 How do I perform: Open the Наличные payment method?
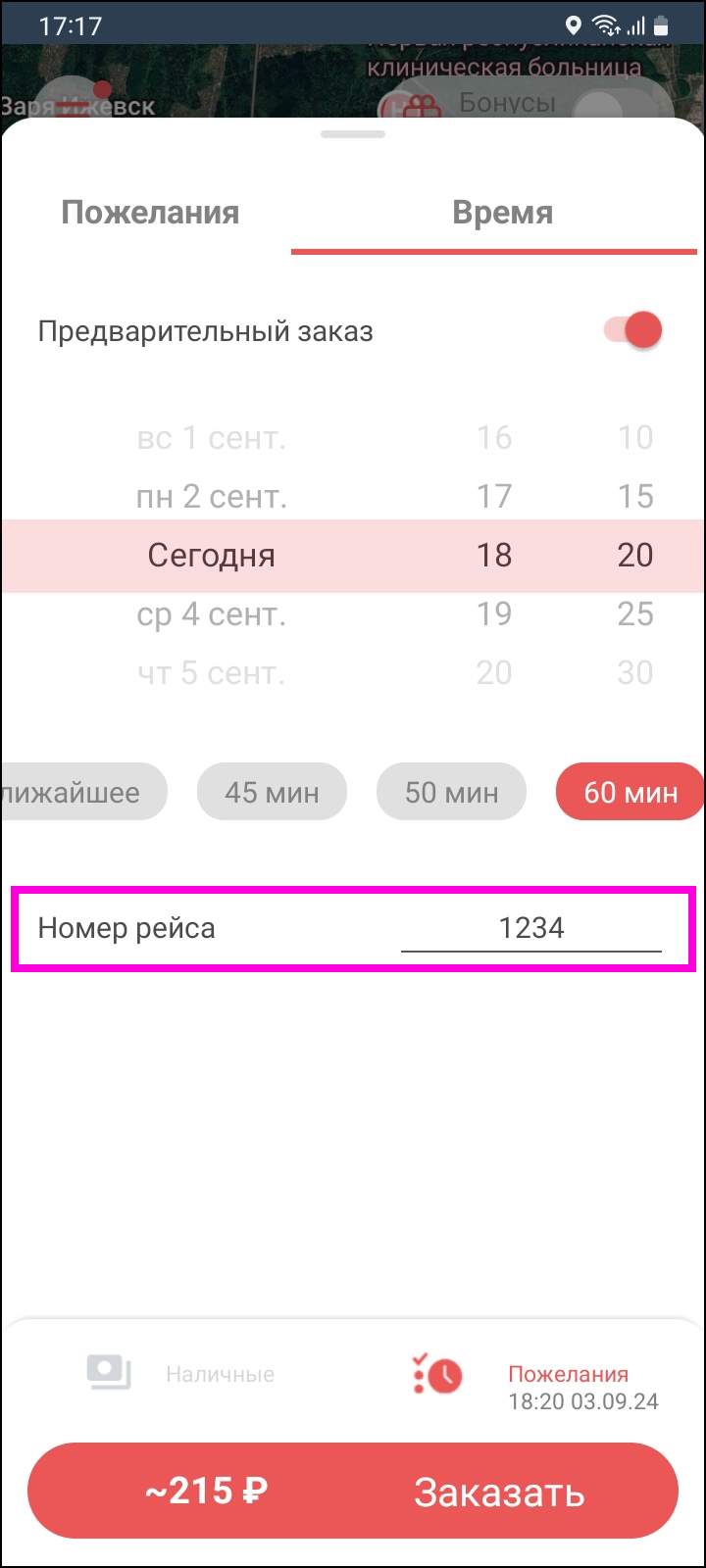[181, 1374]
